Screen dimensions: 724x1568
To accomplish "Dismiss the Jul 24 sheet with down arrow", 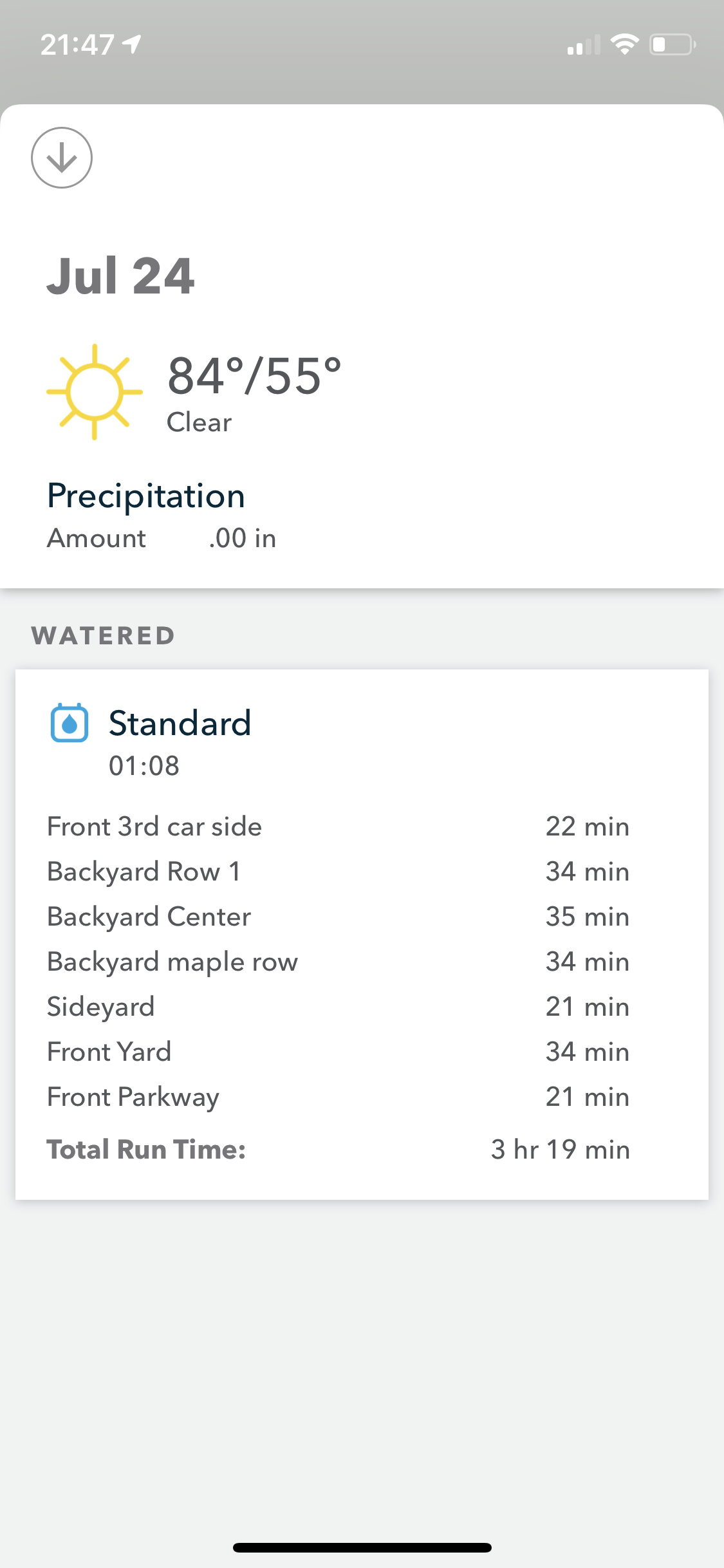I will coord(62,158).
